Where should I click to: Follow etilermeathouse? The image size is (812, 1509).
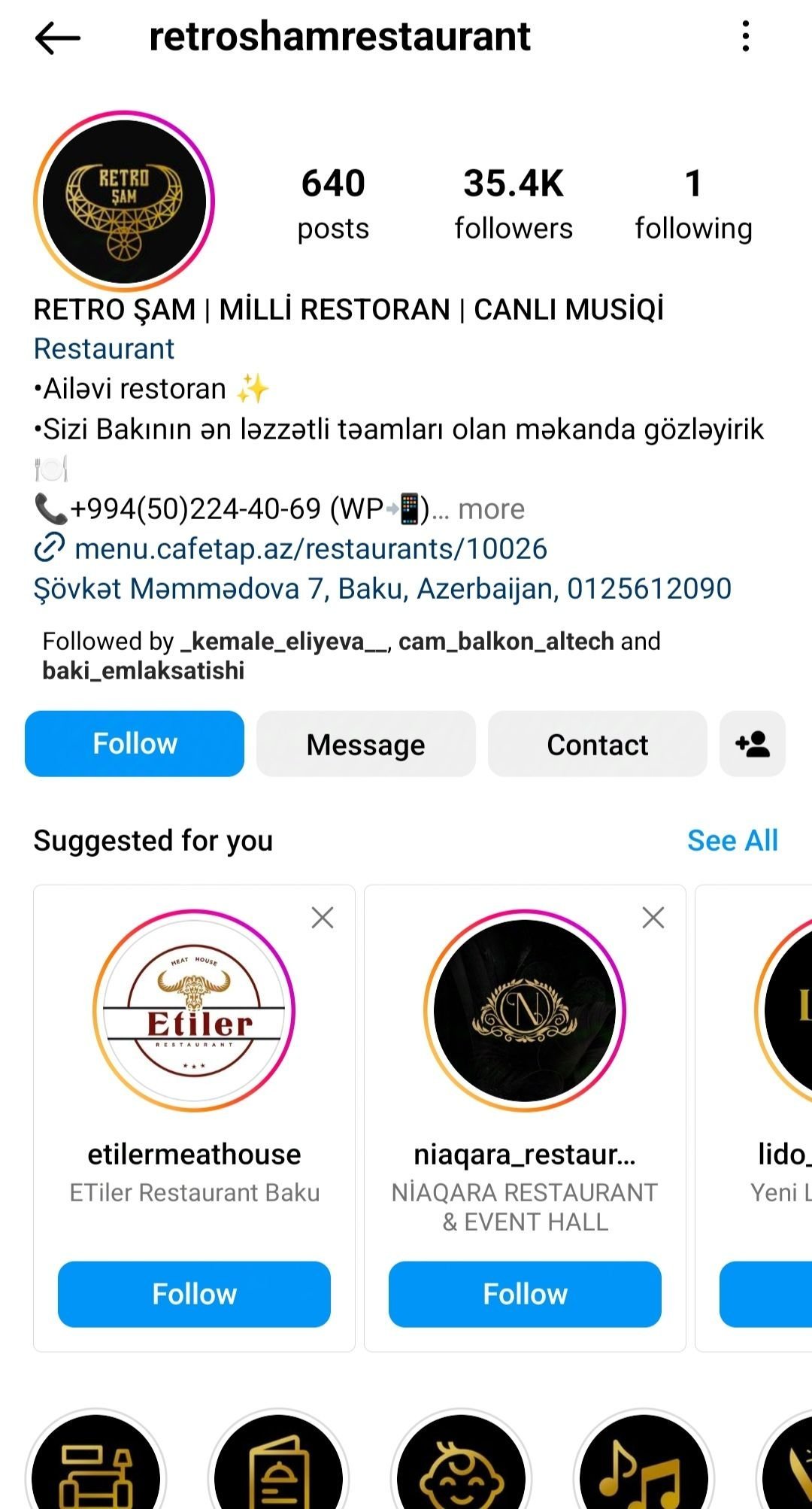[194, 1294]
